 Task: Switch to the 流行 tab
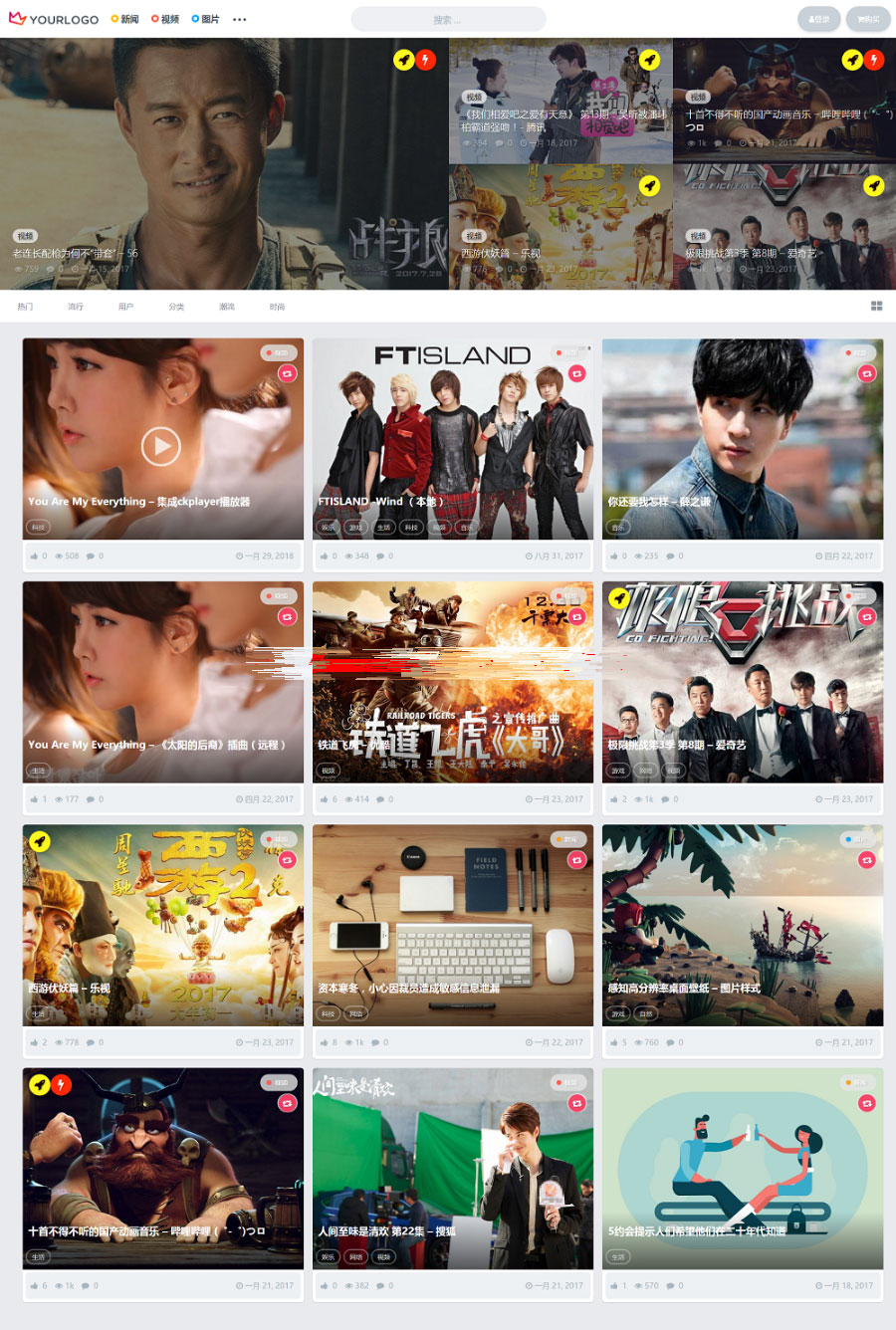(x=76, y=307)
